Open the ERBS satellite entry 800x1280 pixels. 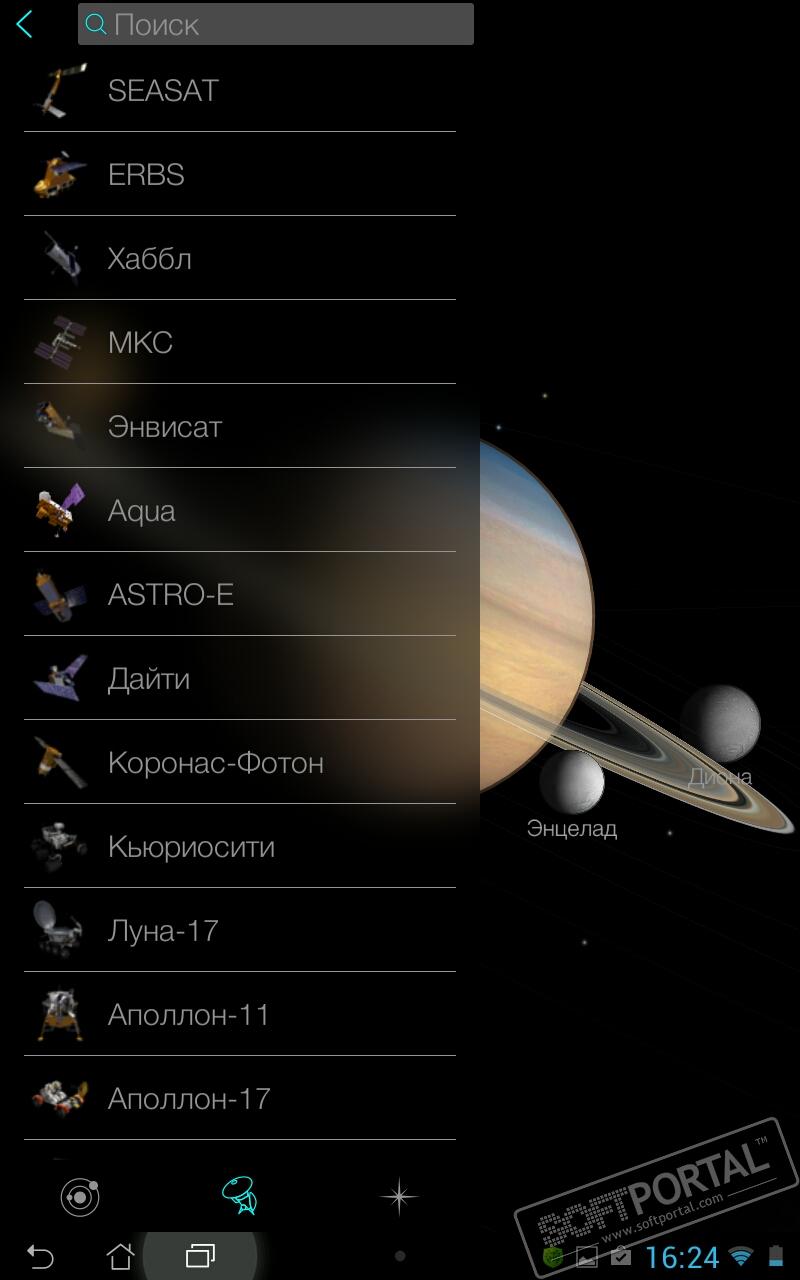point(240,175)
